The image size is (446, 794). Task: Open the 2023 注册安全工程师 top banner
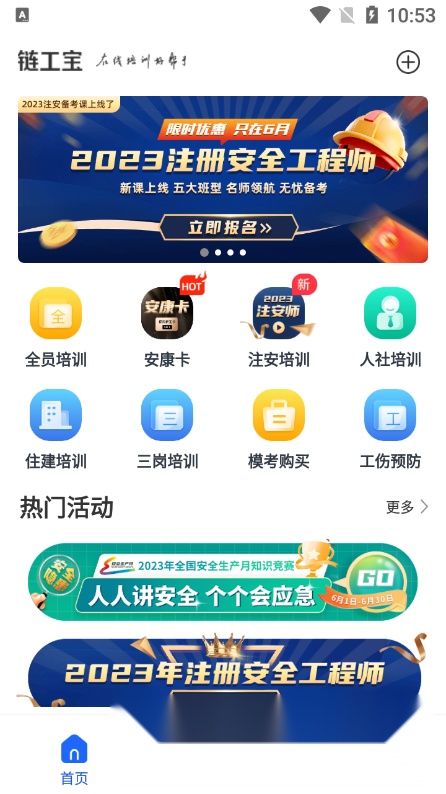coord(223,179)
